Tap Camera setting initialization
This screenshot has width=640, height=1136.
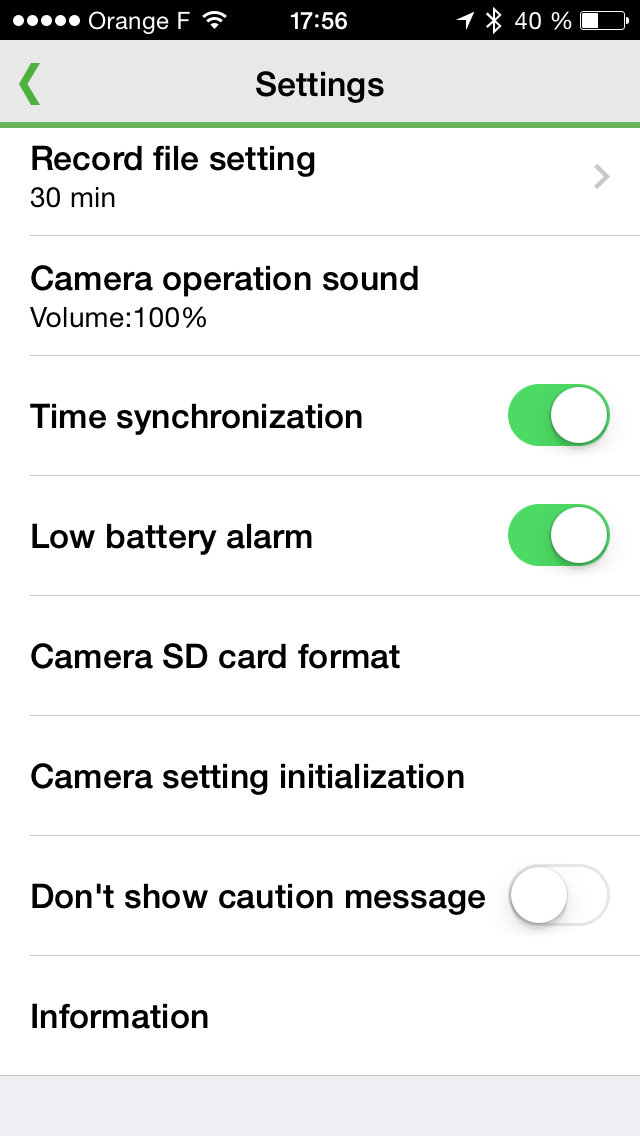click(320, 776)
